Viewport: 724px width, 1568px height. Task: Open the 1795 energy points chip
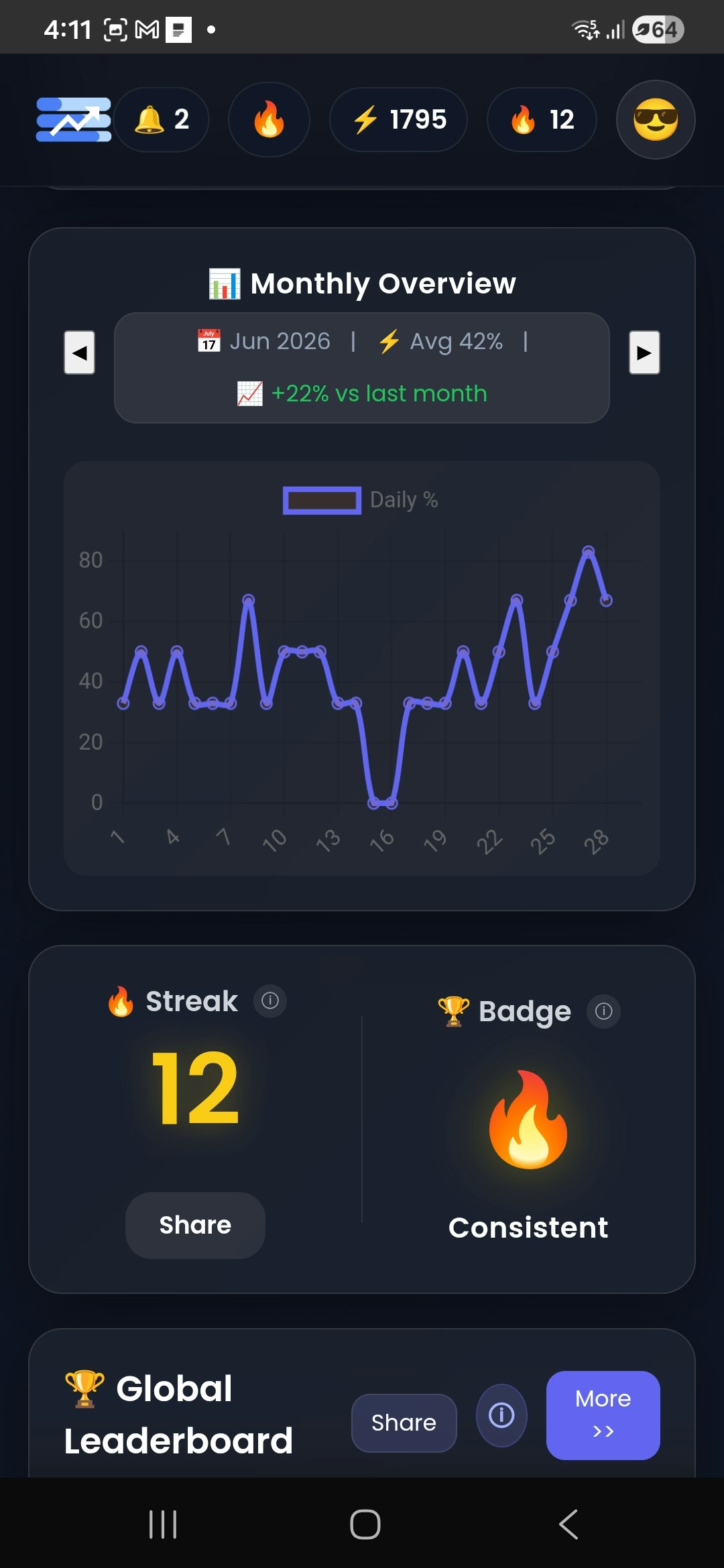click(x=398, y=120)
